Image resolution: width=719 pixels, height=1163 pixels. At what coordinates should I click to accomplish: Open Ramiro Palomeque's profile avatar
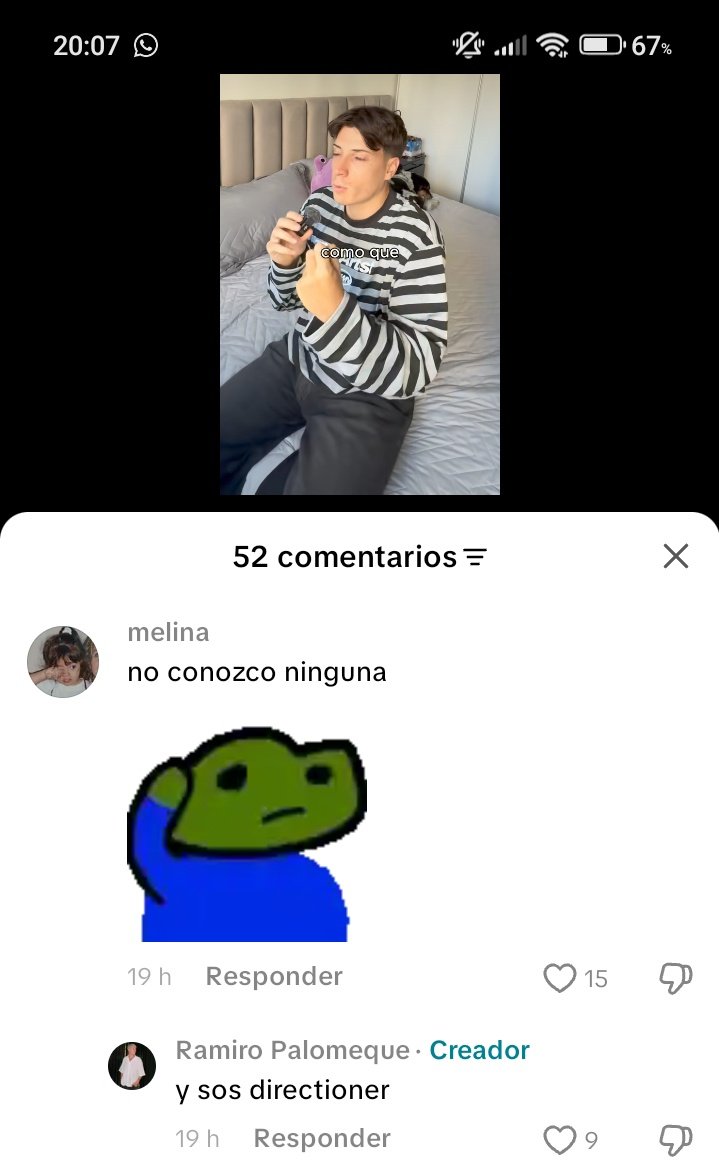[x=132, y=1066]
